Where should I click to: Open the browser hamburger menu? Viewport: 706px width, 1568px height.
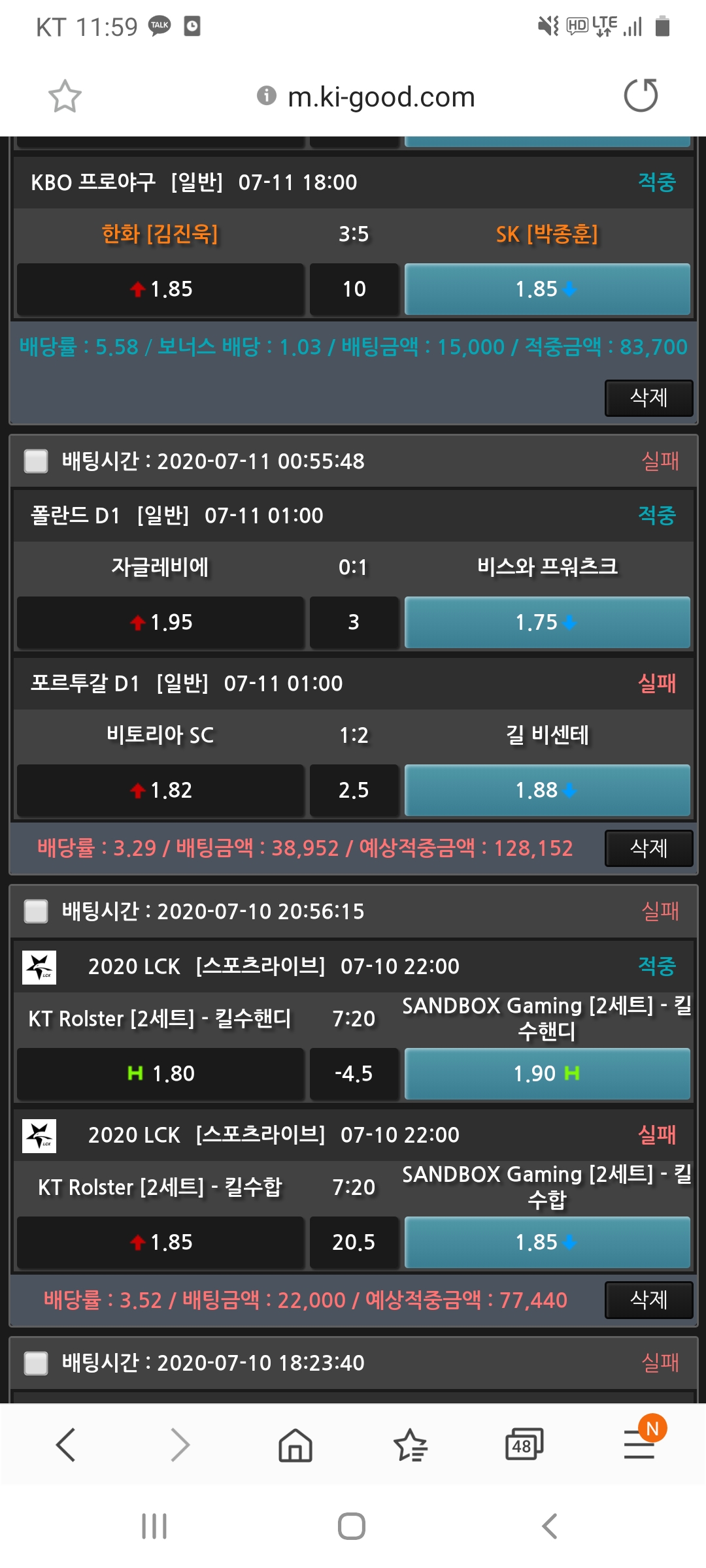639,1445
